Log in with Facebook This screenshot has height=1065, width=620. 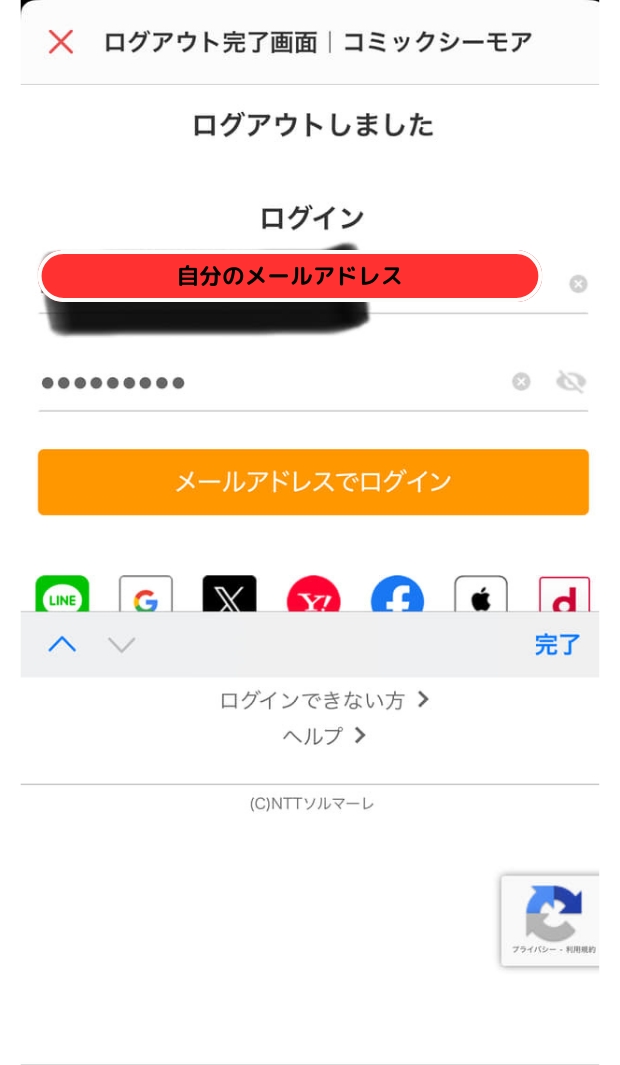point(397,594)
